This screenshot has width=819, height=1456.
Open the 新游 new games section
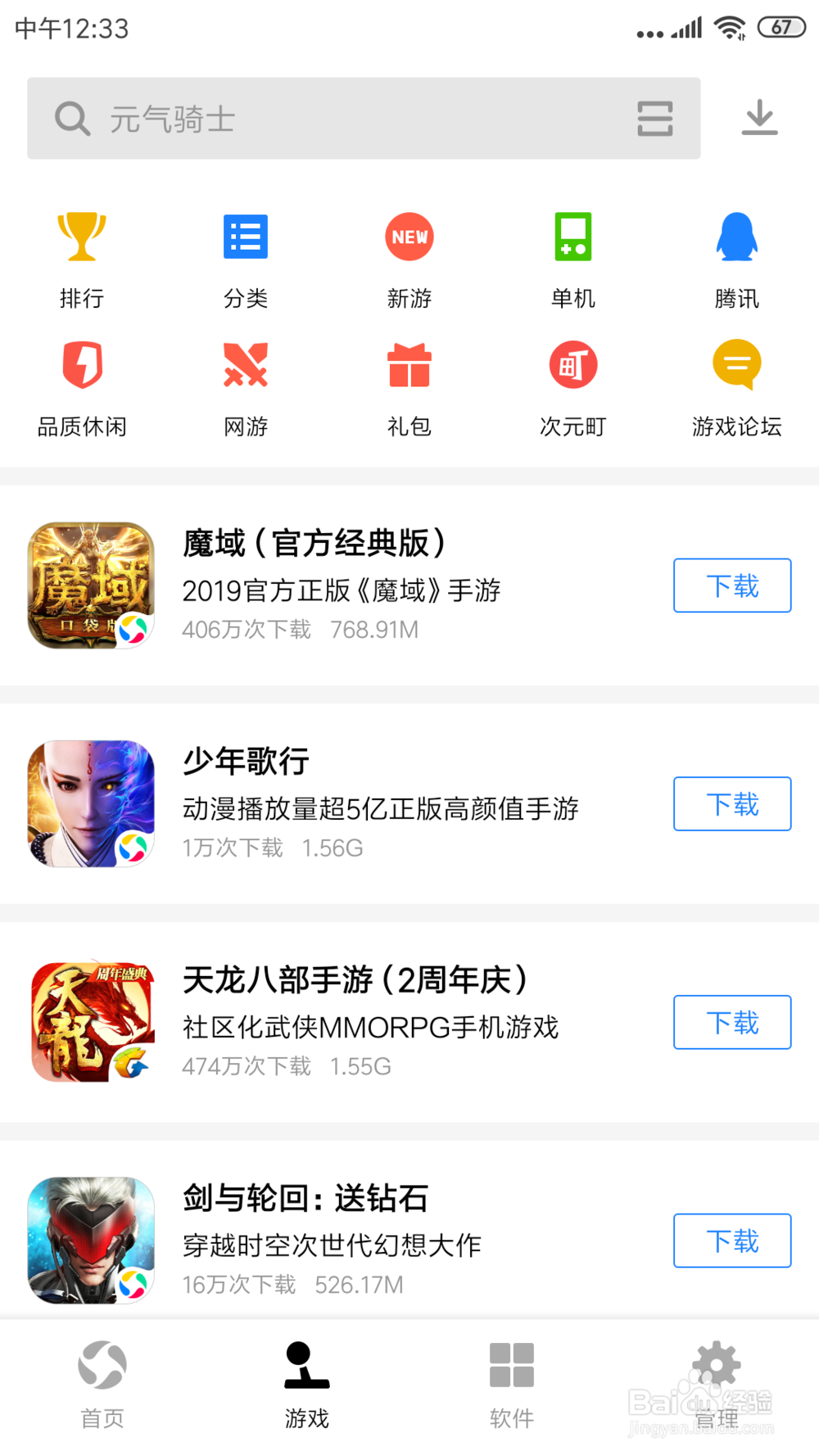409,258
